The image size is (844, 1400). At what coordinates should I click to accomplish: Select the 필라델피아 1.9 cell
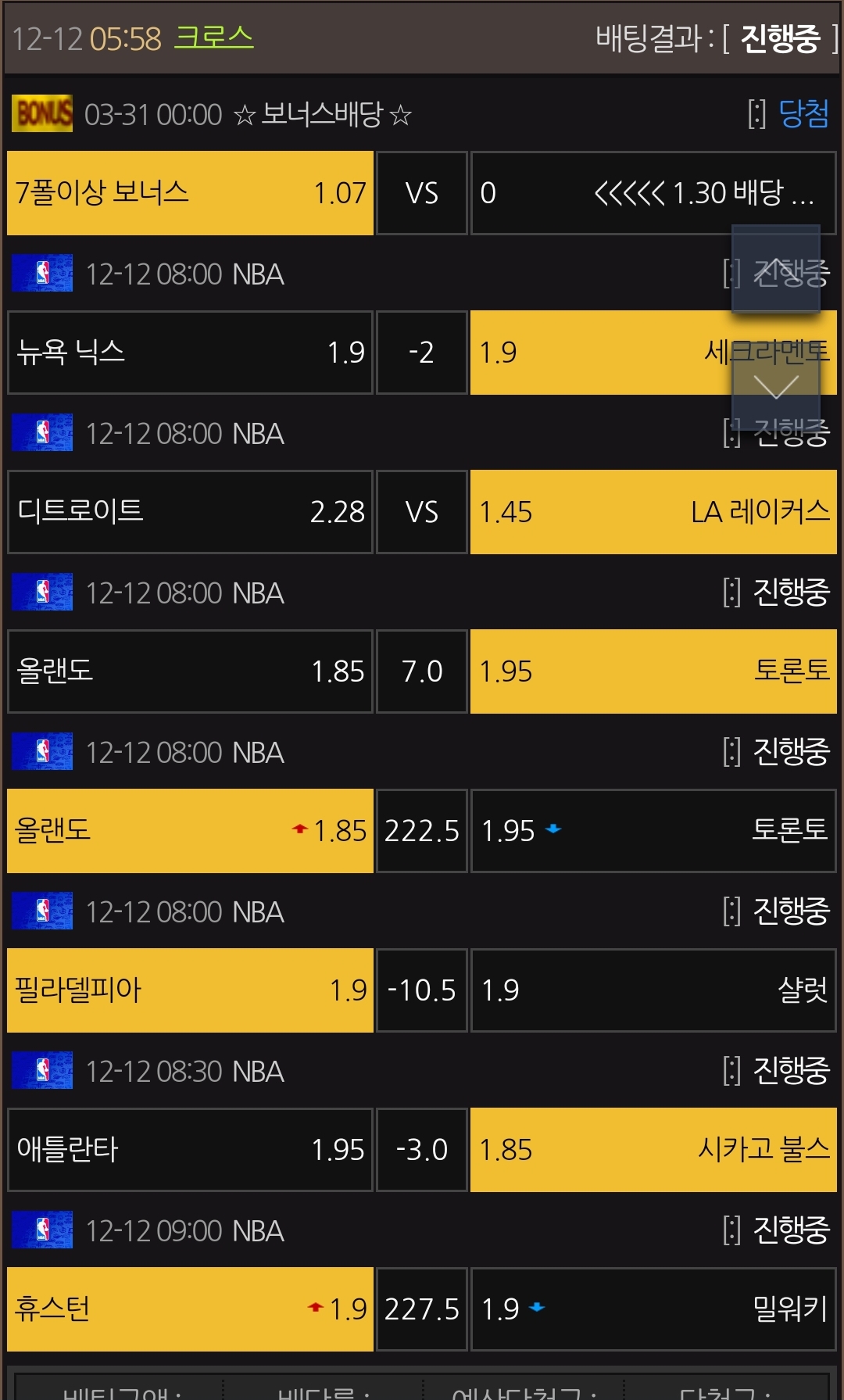pos(190,990)
